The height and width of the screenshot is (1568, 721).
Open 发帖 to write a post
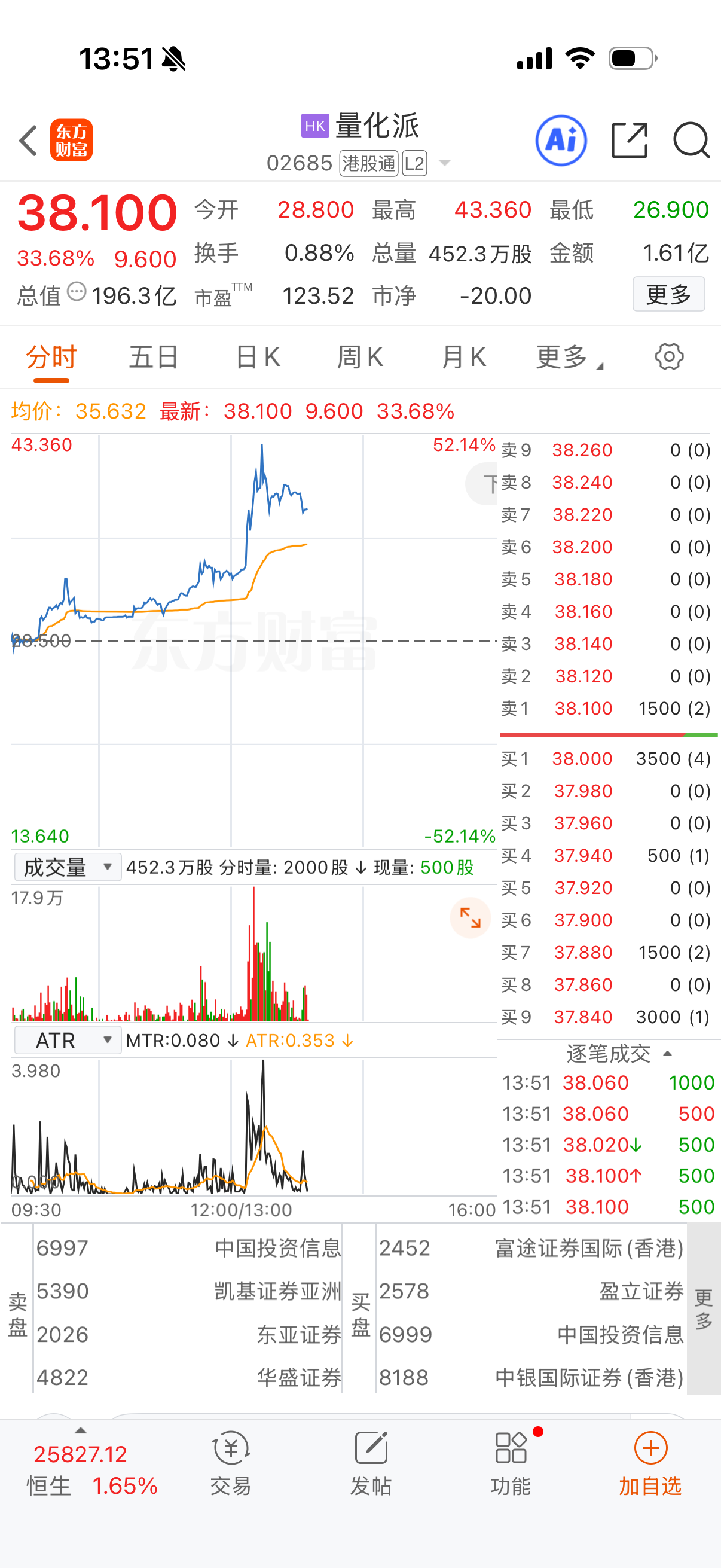pos(371,1463)
